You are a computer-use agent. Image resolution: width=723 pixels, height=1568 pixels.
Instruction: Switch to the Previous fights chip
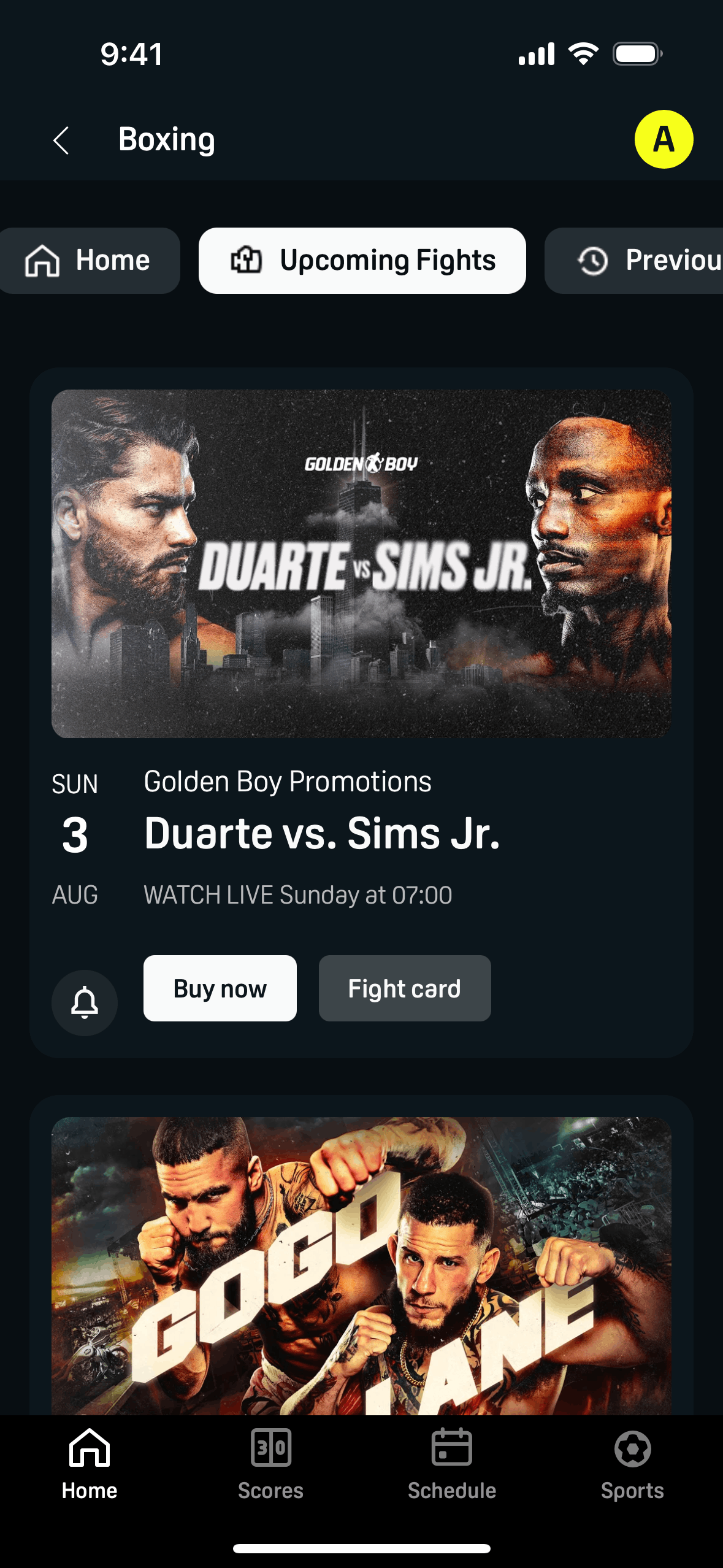point(638,261)
